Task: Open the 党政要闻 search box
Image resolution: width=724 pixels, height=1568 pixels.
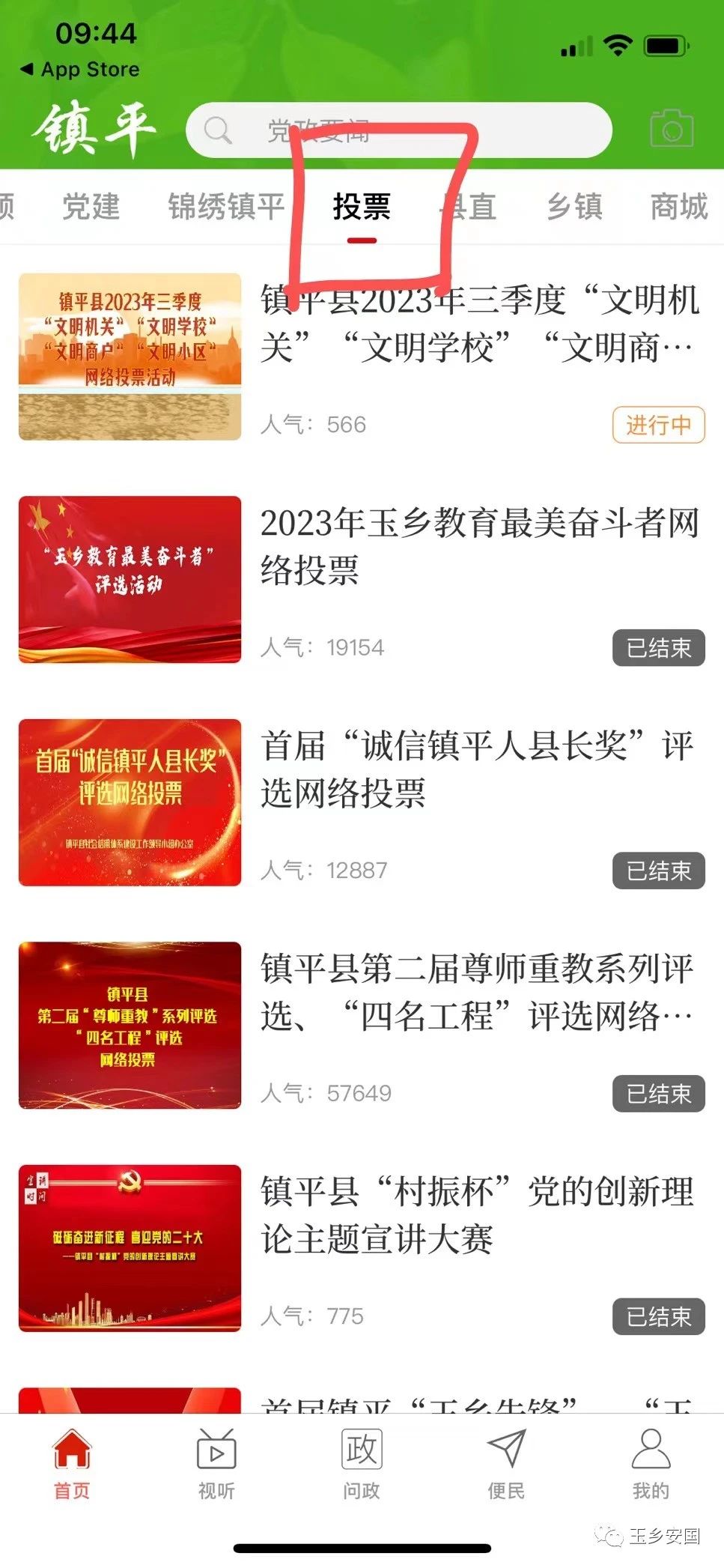Action: tap(399, 130)
